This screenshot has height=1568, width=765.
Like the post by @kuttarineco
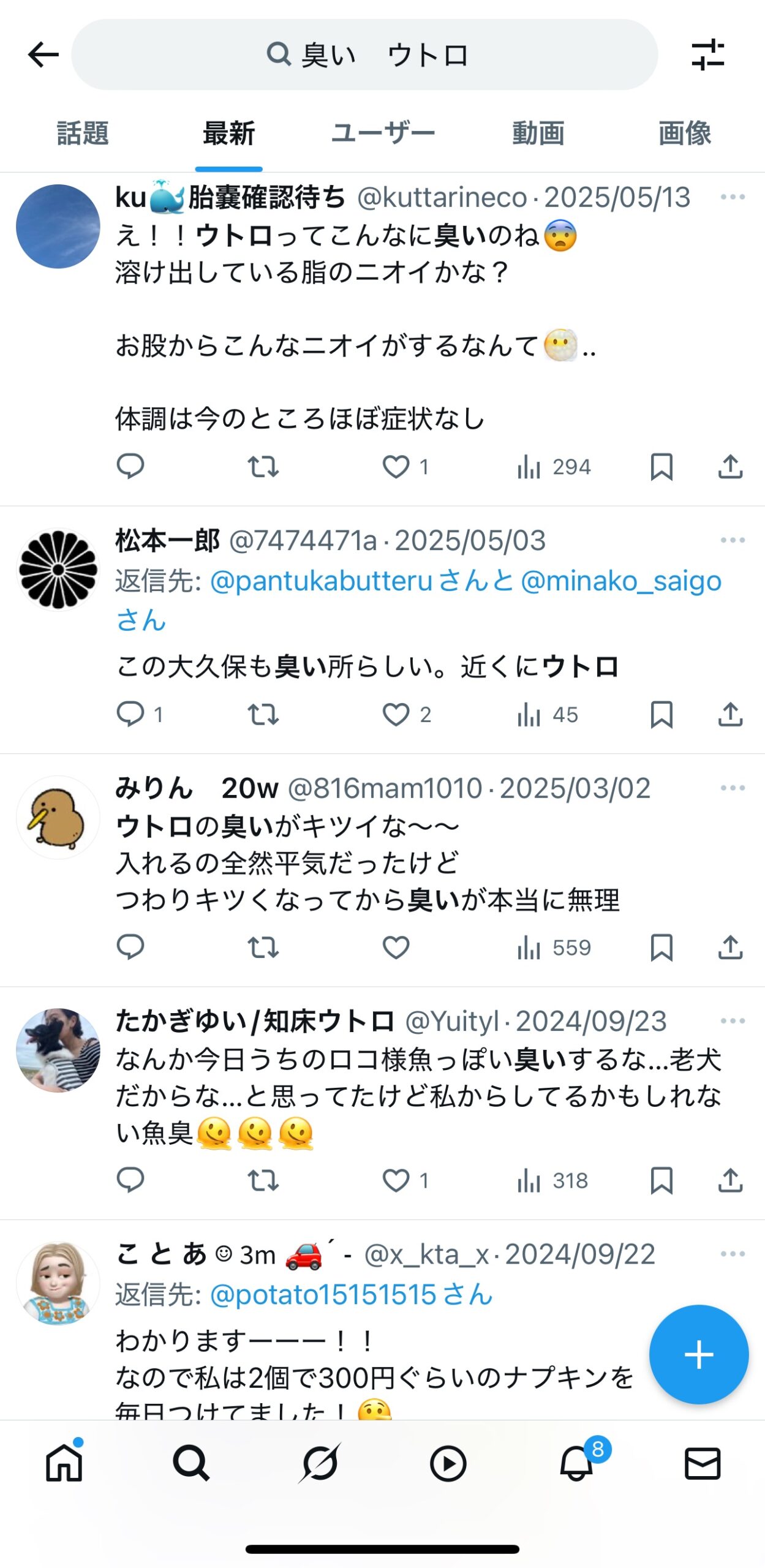coord(396,467)
